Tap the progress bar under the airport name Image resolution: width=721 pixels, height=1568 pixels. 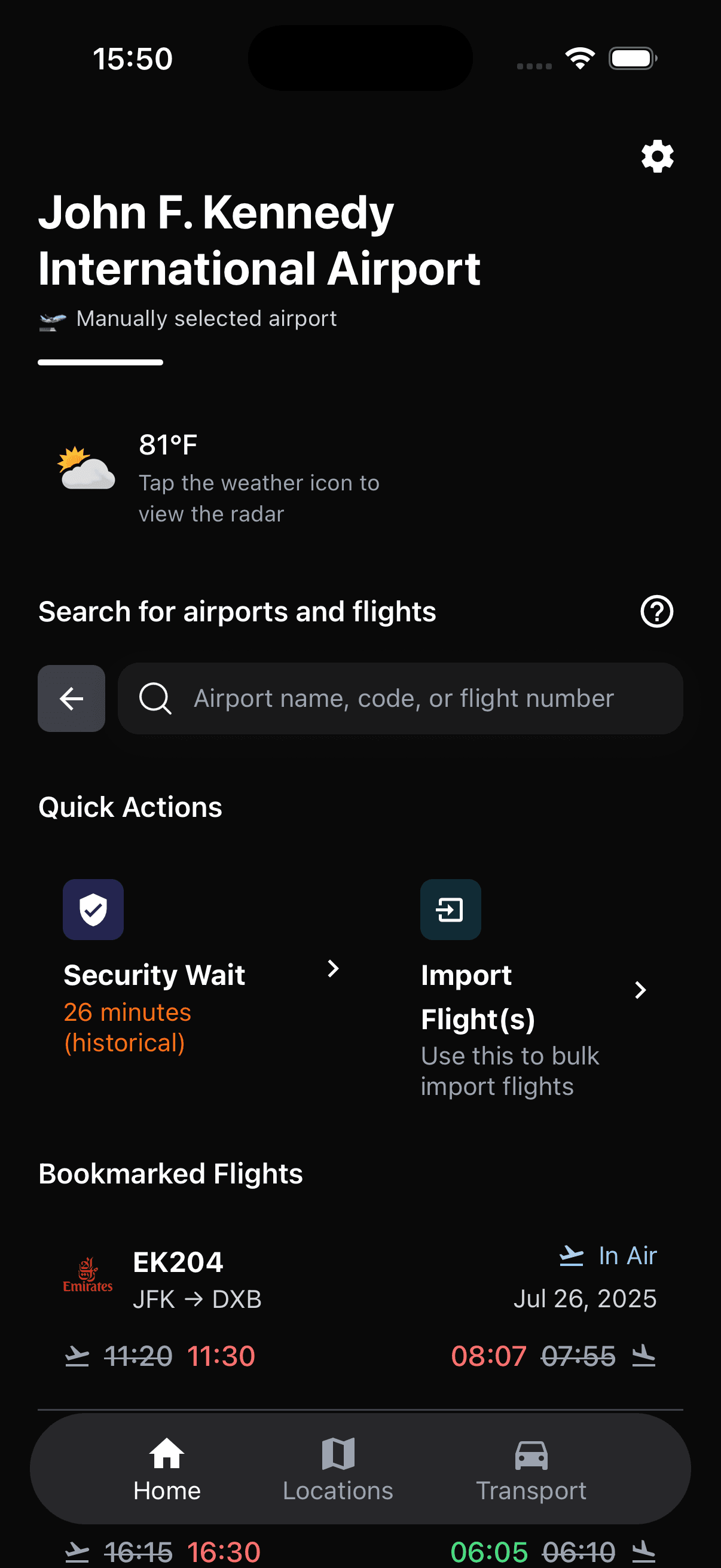(x=100, y=361)
